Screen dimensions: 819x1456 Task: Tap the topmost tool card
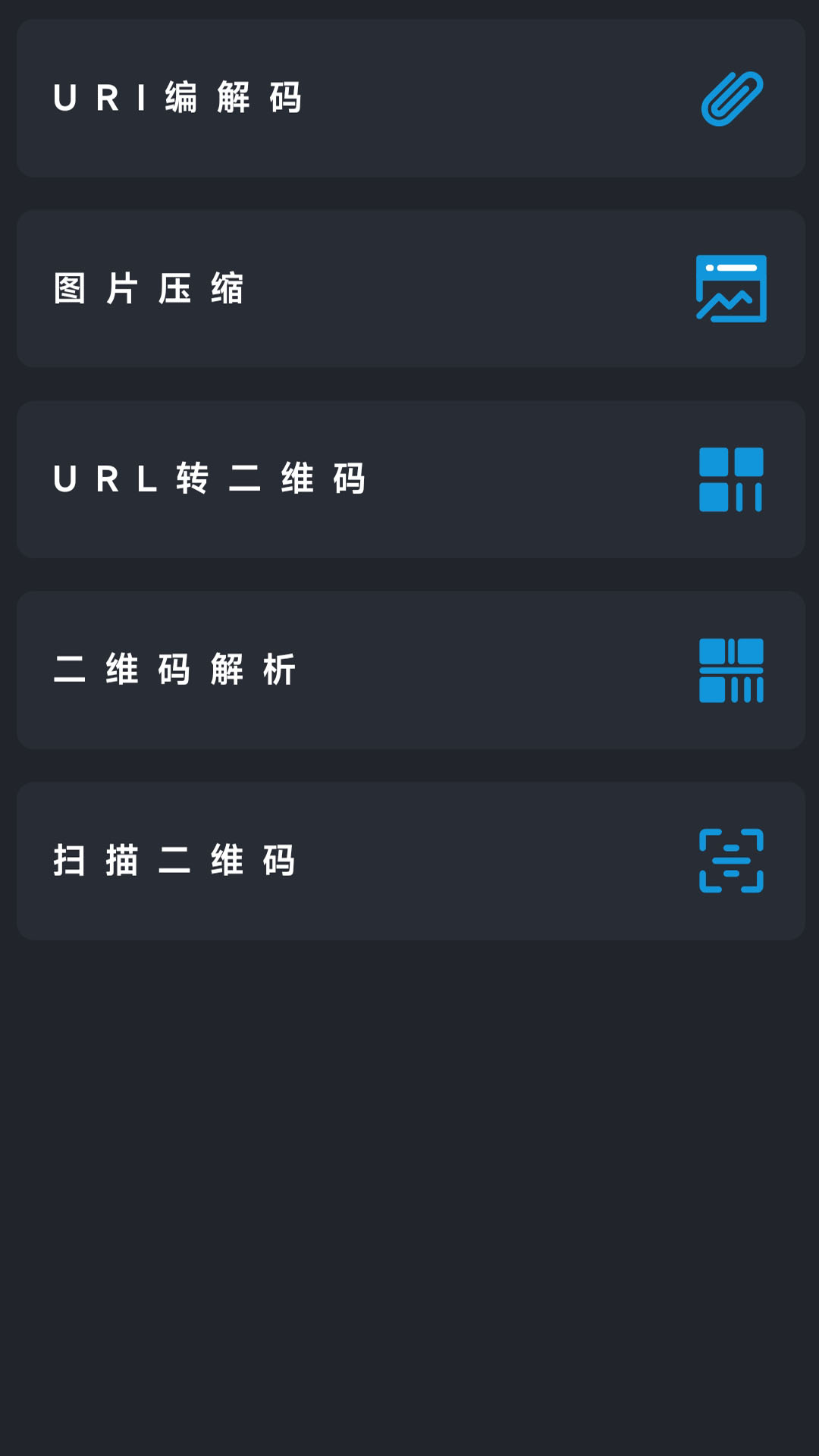[x=409, y=99]
